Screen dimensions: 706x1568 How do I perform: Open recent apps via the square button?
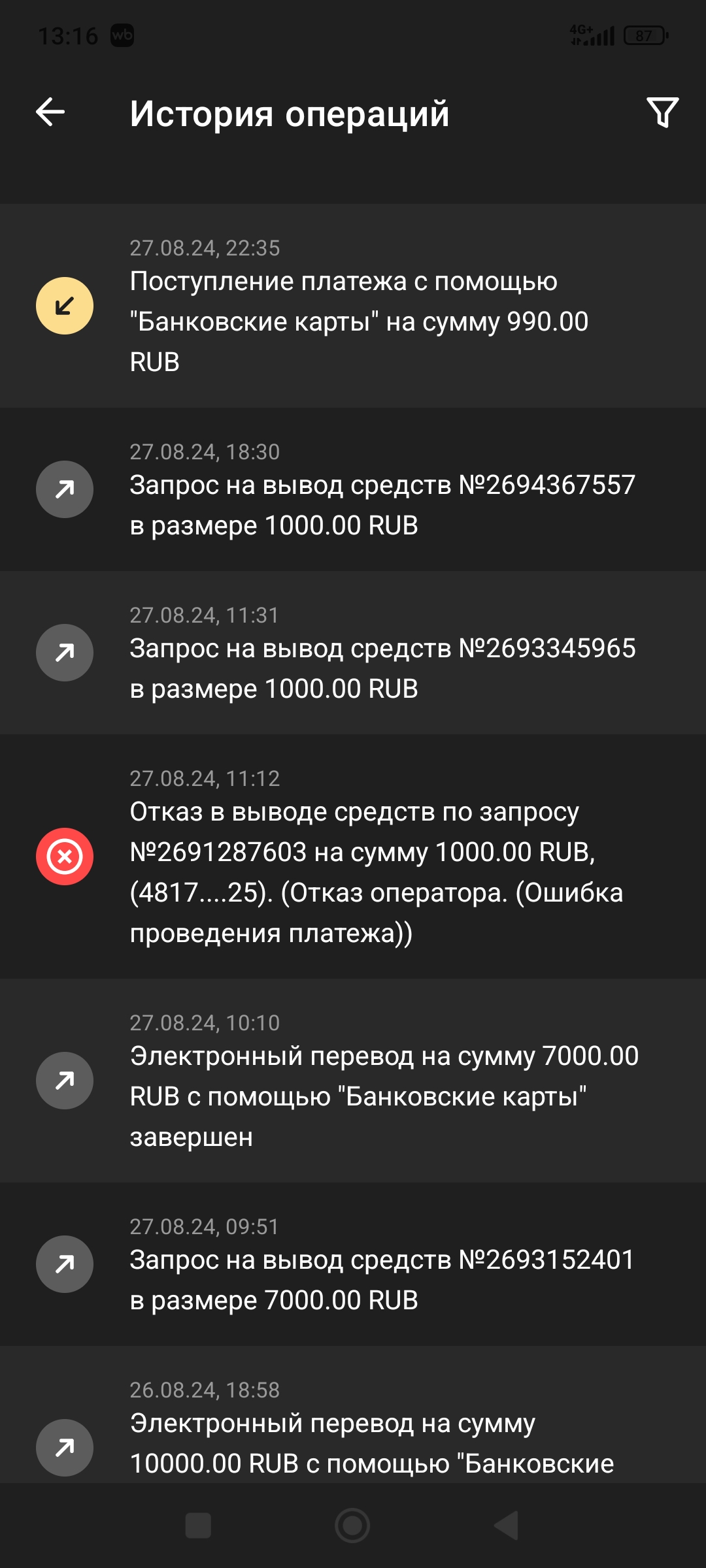(198, 1526)
